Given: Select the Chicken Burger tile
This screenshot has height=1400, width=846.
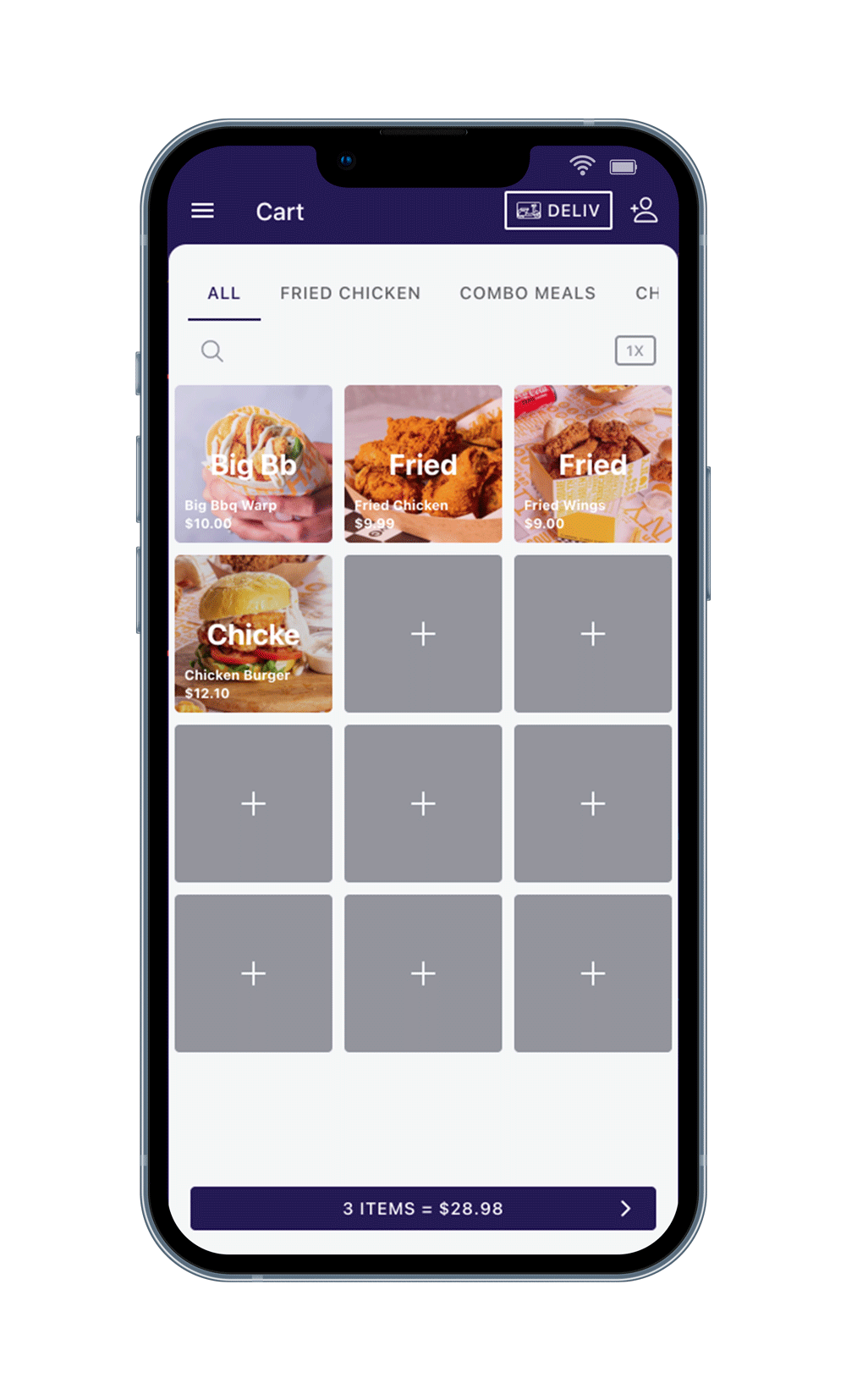Looking at the screenshot, I should pos(254,634).
